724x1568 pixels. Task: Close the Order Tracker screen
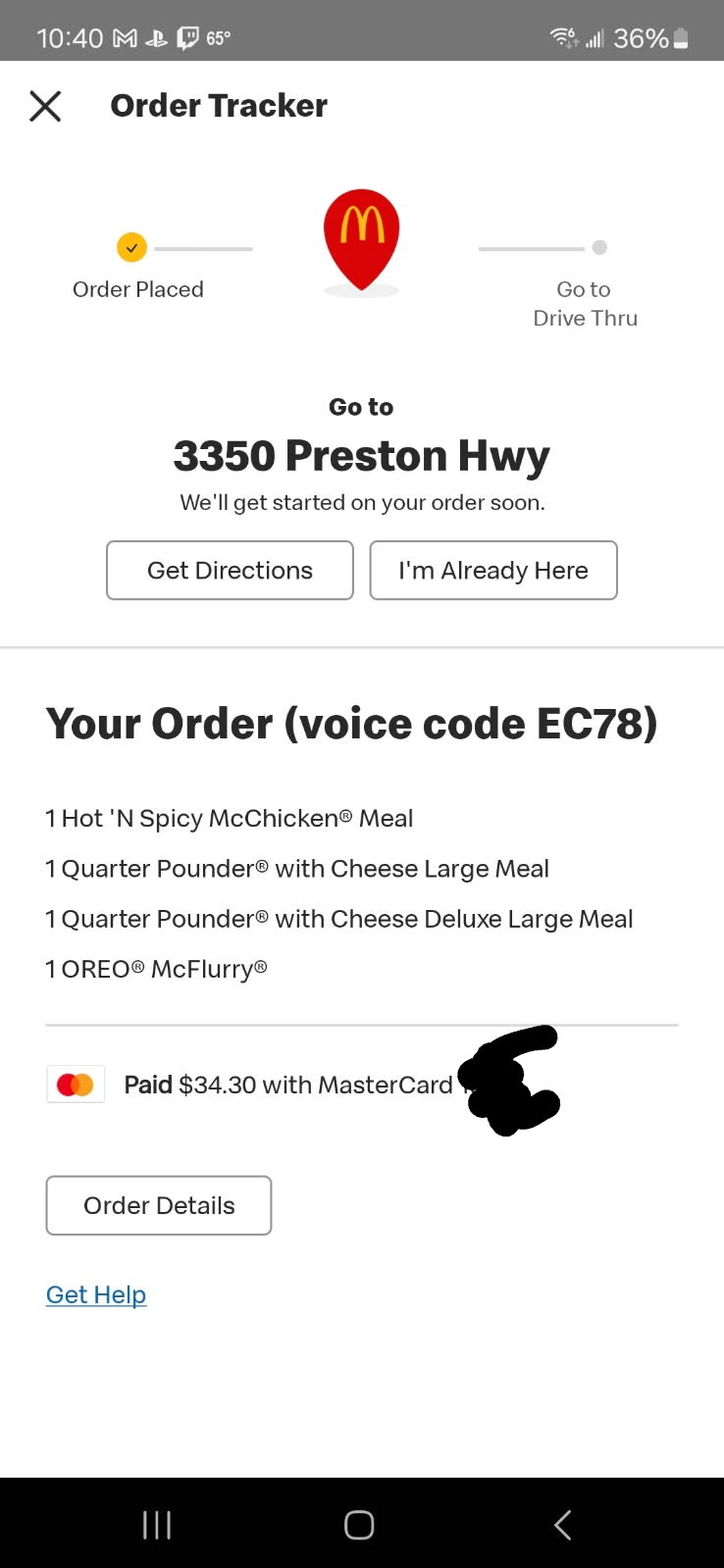pos(45,106)
